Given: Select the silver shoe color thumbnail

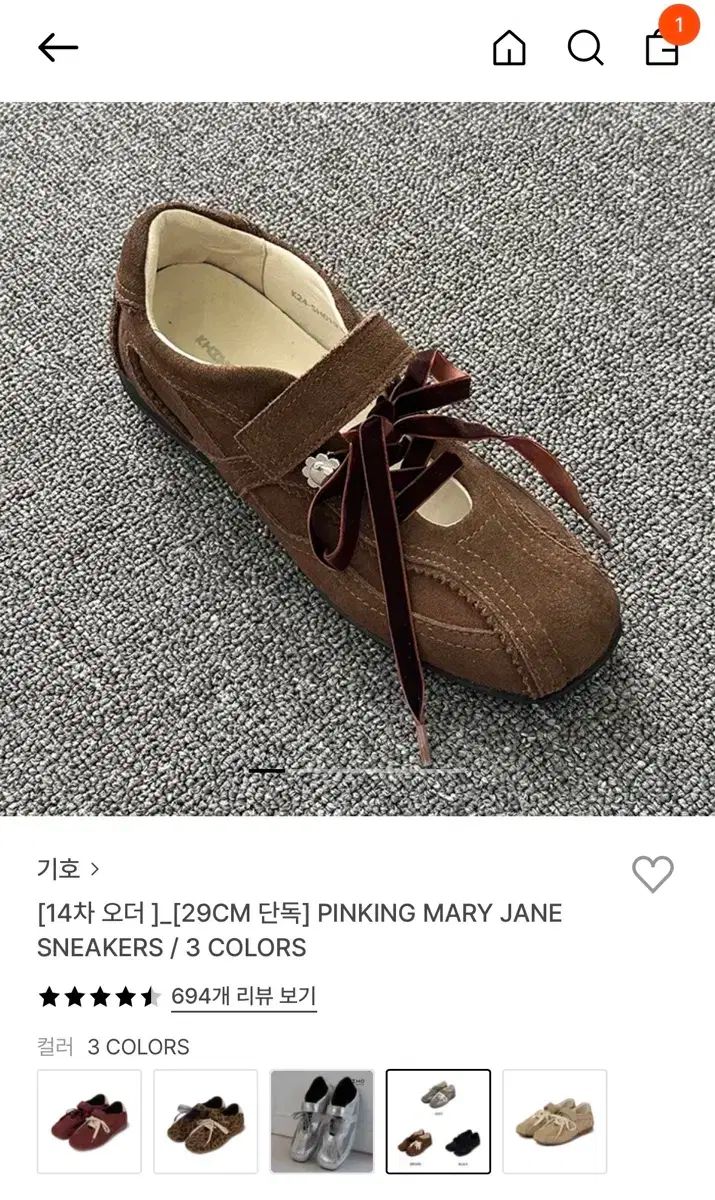Looking at the screenshot, I should (x=322, y=1121).
